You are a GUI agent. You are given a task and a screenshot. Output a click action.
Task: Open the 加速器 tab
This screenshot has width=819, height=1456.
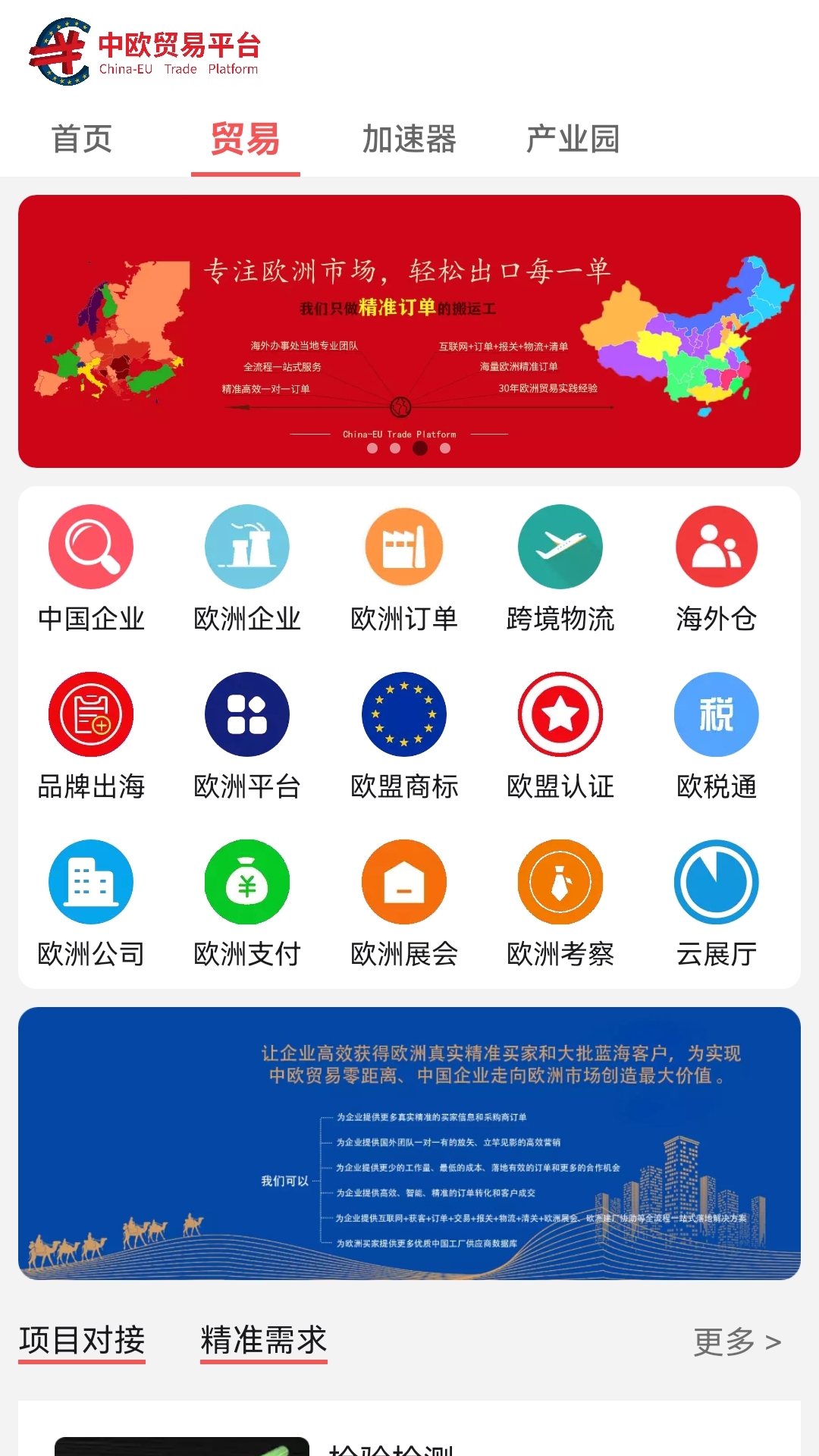pos(409,140)
